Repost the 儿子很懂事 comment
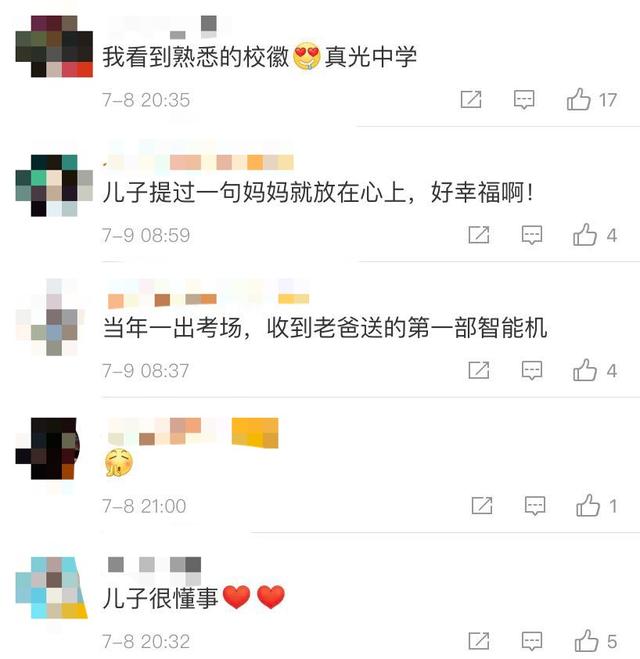The width and height of the screenshot is (640, 659). click(x=480, y=641)
